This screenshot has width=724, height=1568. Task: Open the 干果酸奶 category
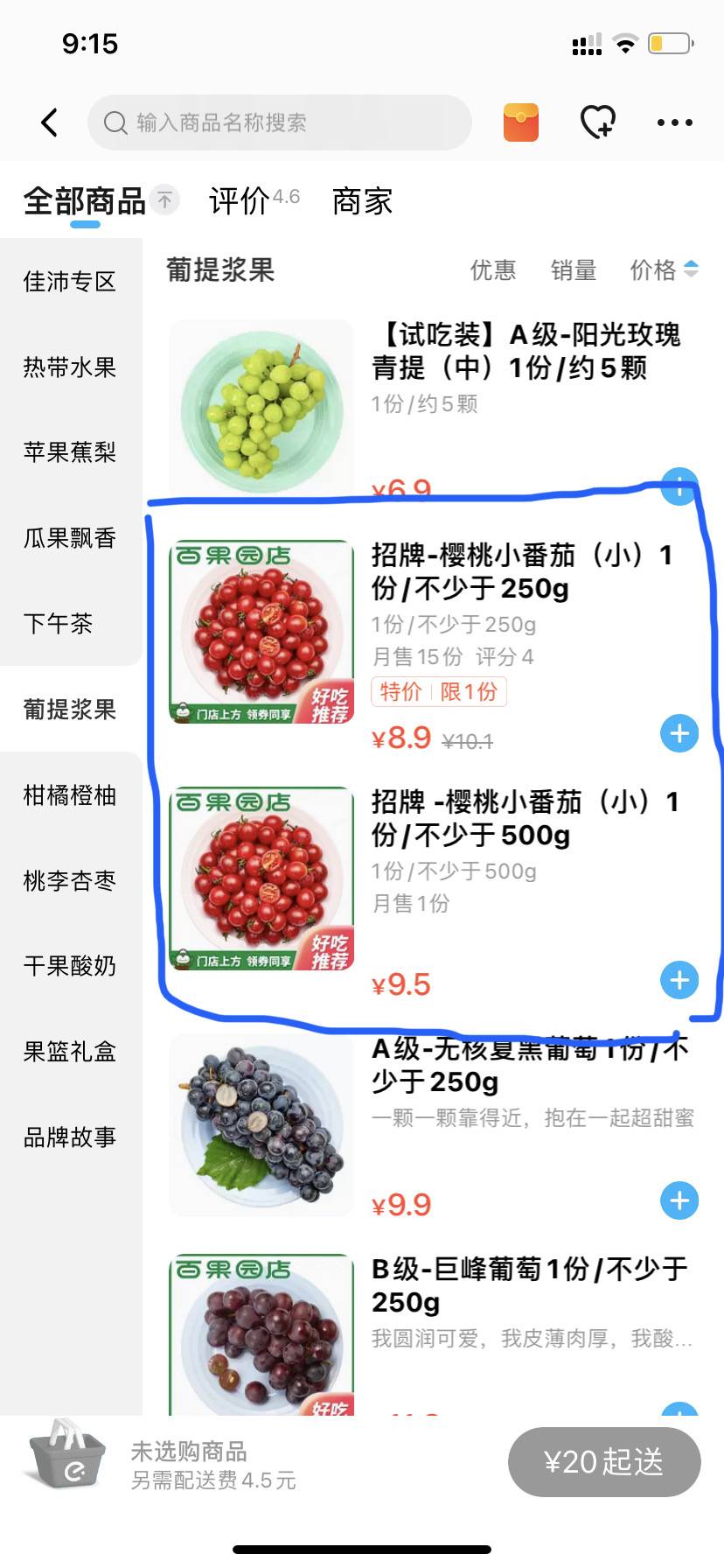click(x=70, y=966)
